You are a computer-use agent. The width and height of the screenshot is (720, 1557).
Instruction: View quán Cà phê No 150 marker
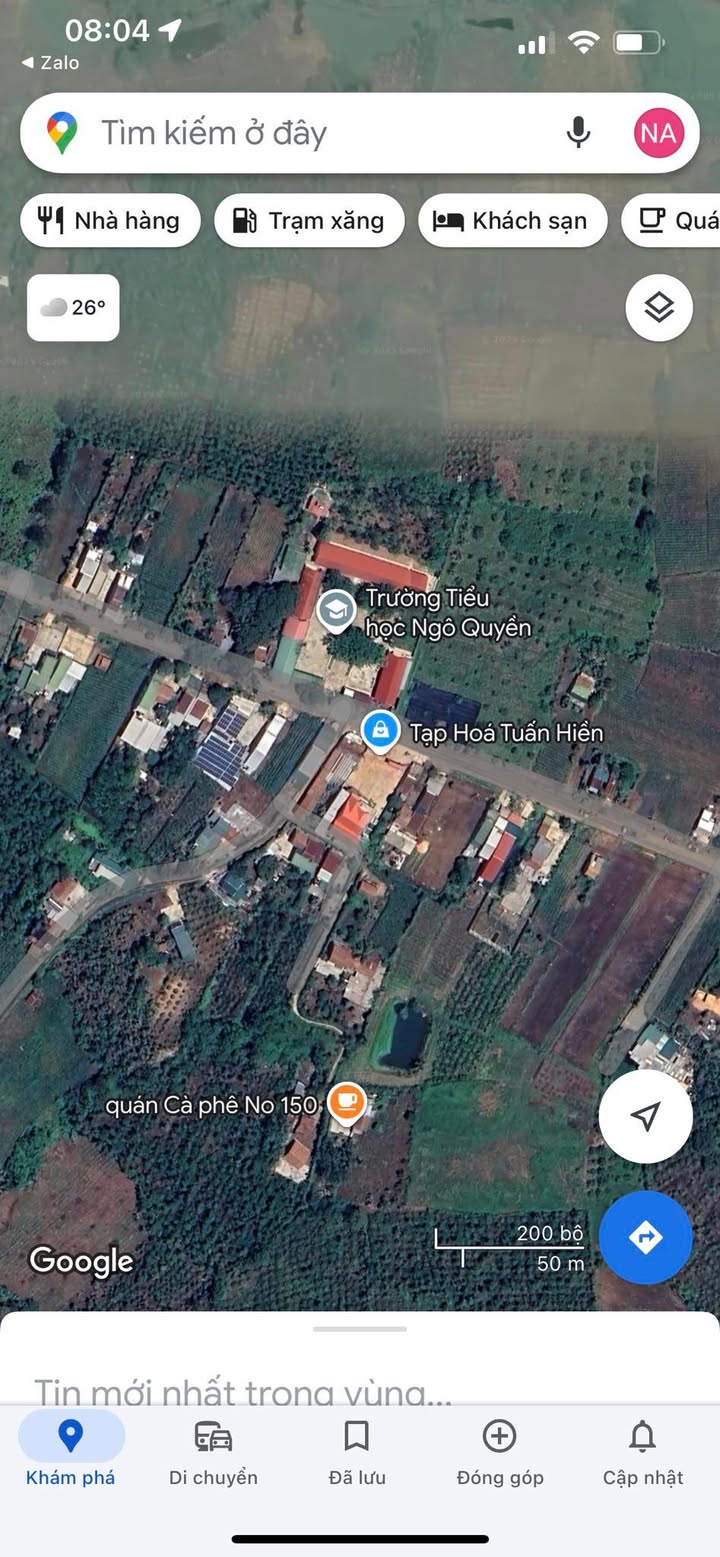tap(347, 1103)
